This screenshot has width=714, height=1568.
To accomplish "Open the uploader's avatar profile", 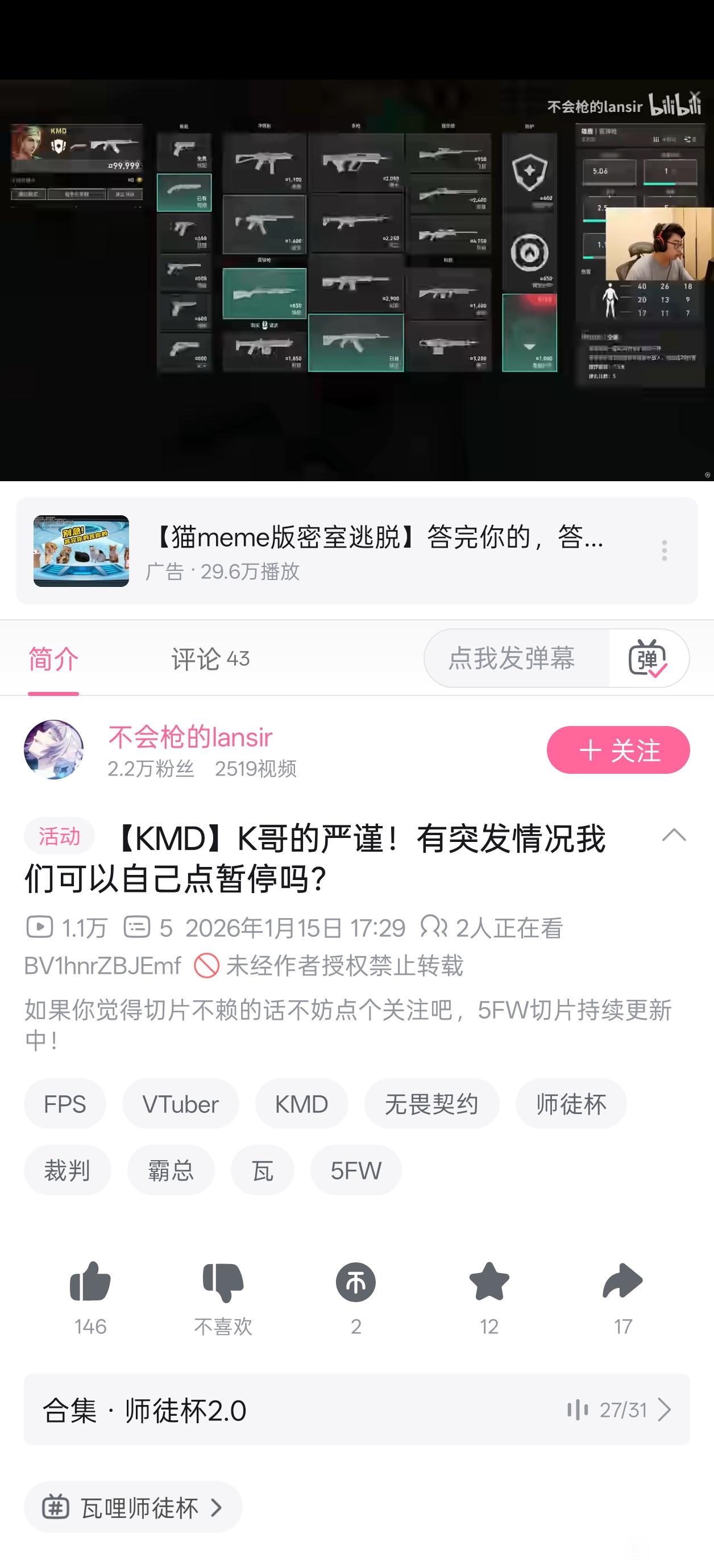I will 53,750.
